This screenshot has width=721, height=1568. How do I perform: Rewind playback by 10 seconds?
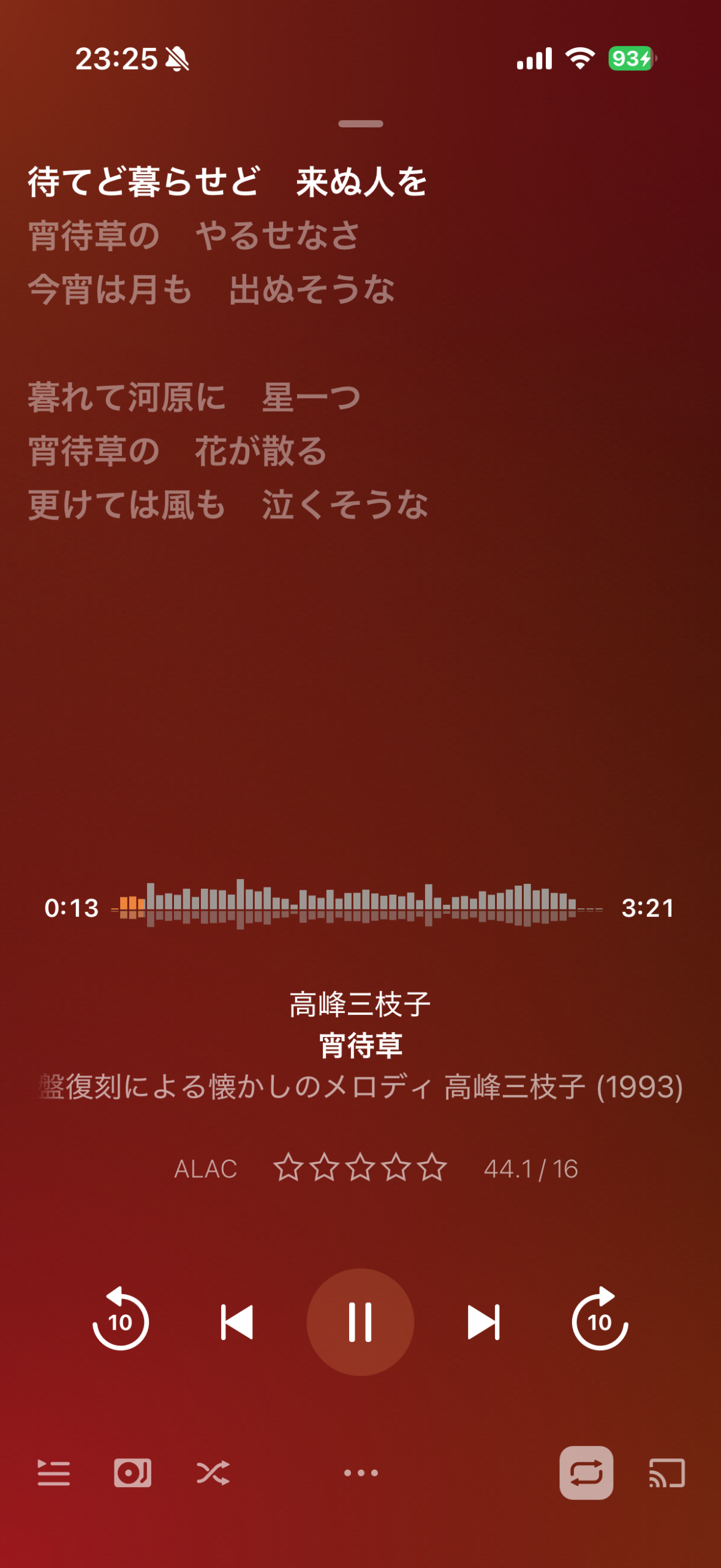coord(121,1320)
